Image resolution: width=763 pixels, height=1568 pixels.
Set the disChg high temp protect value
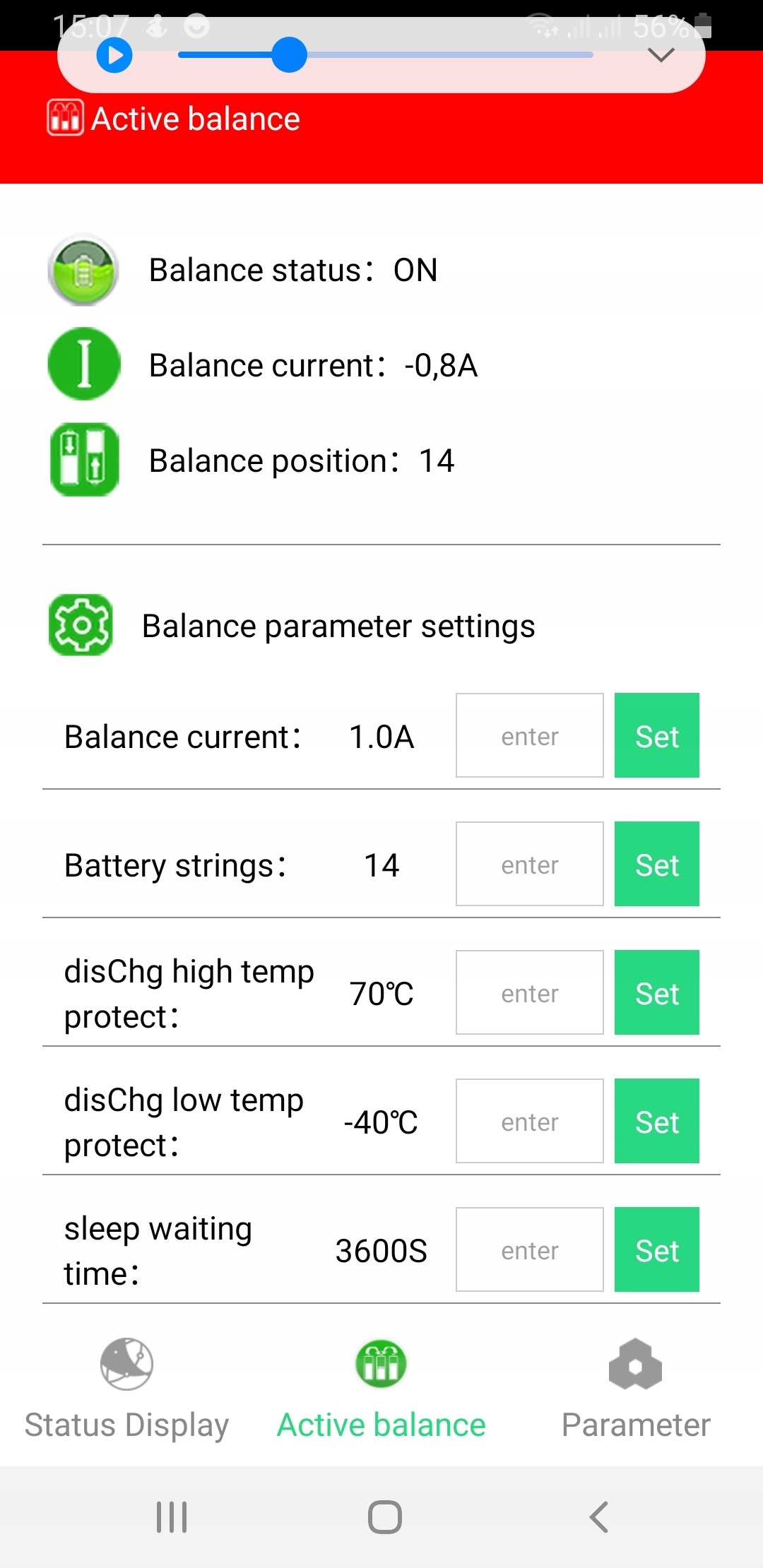[656, 992]
